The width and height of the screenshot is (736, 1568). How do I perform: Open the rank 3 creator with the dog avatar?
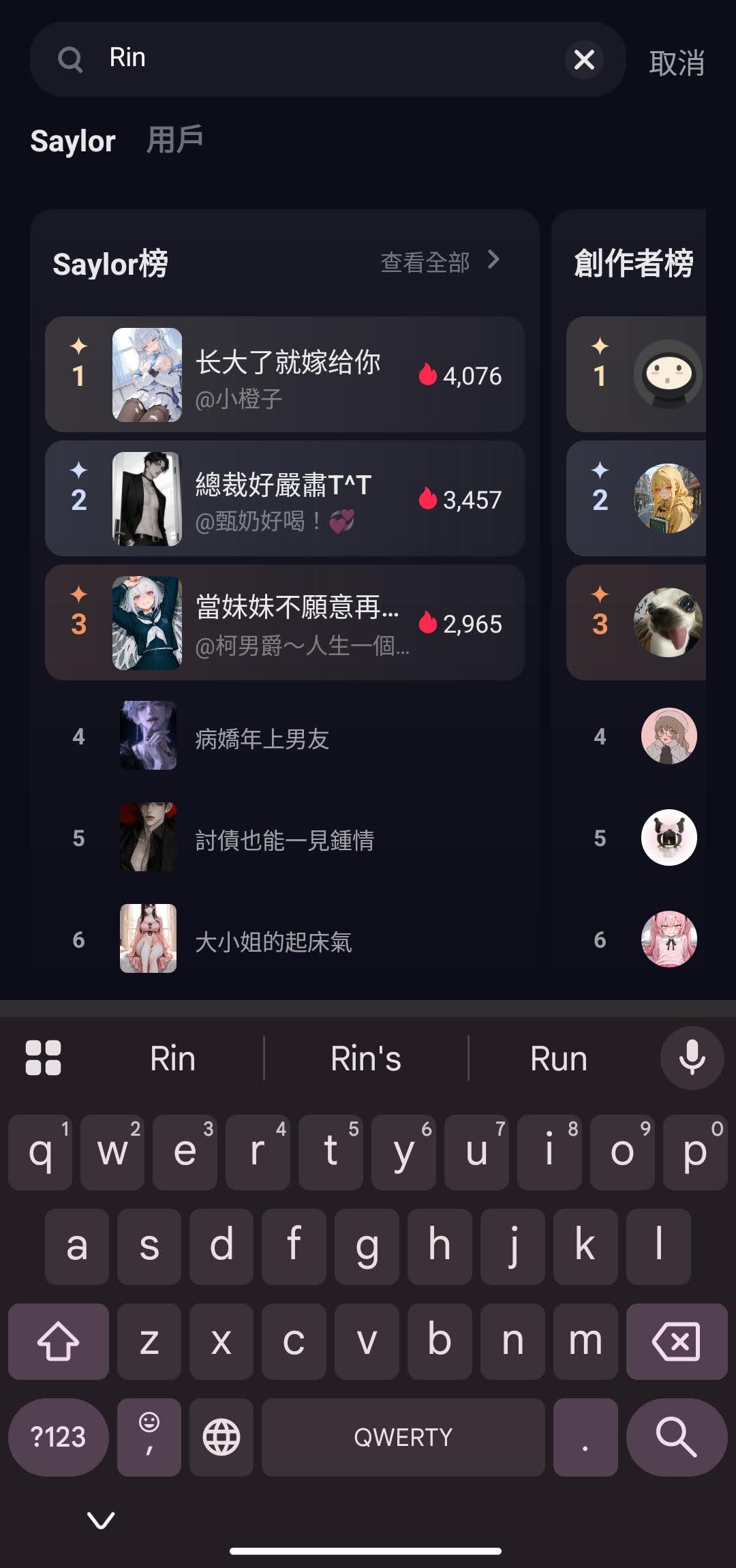pos(636,622)
